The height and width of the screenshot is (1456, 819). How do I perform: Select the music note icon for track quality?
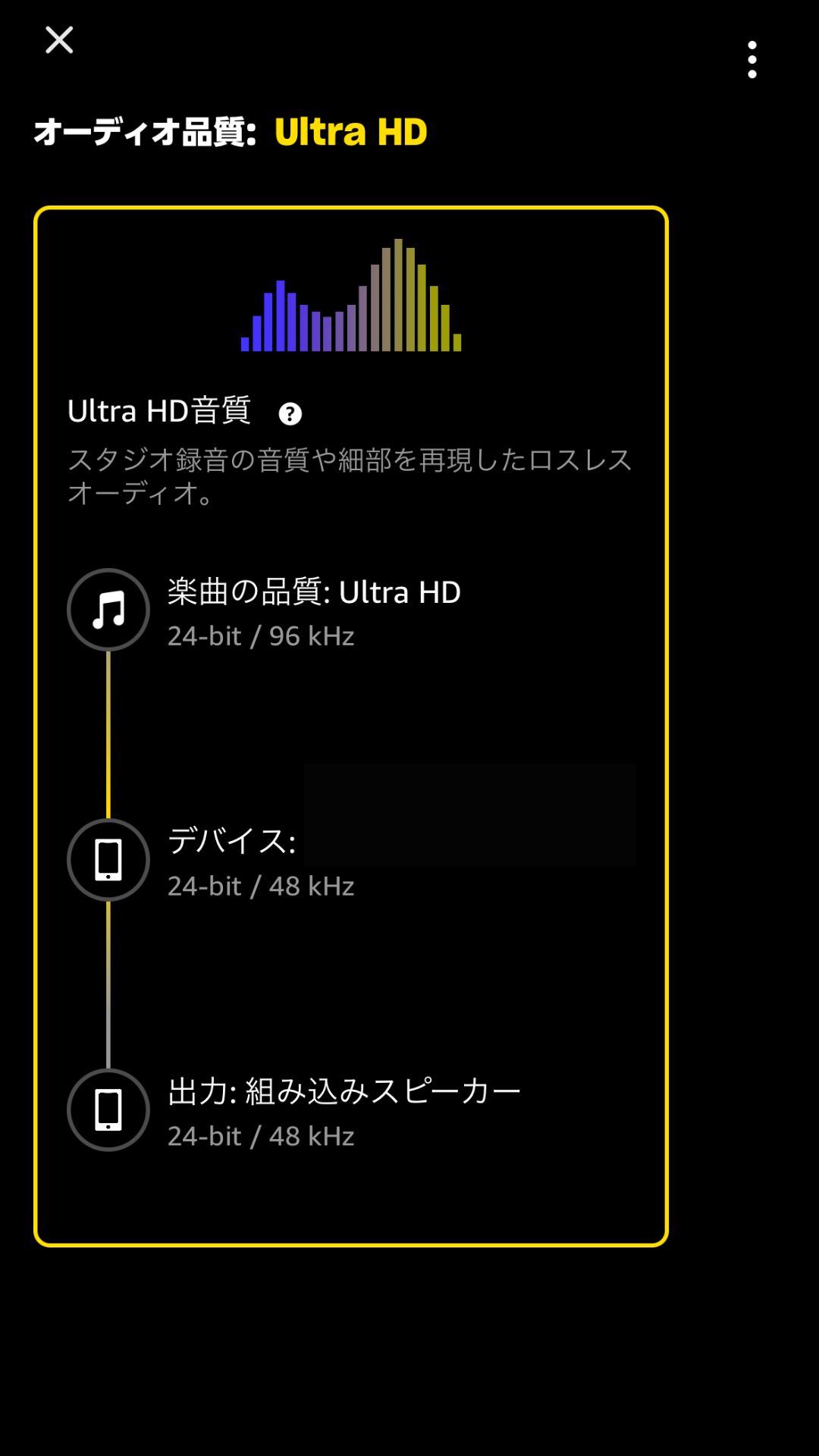[x=108, y=610]
